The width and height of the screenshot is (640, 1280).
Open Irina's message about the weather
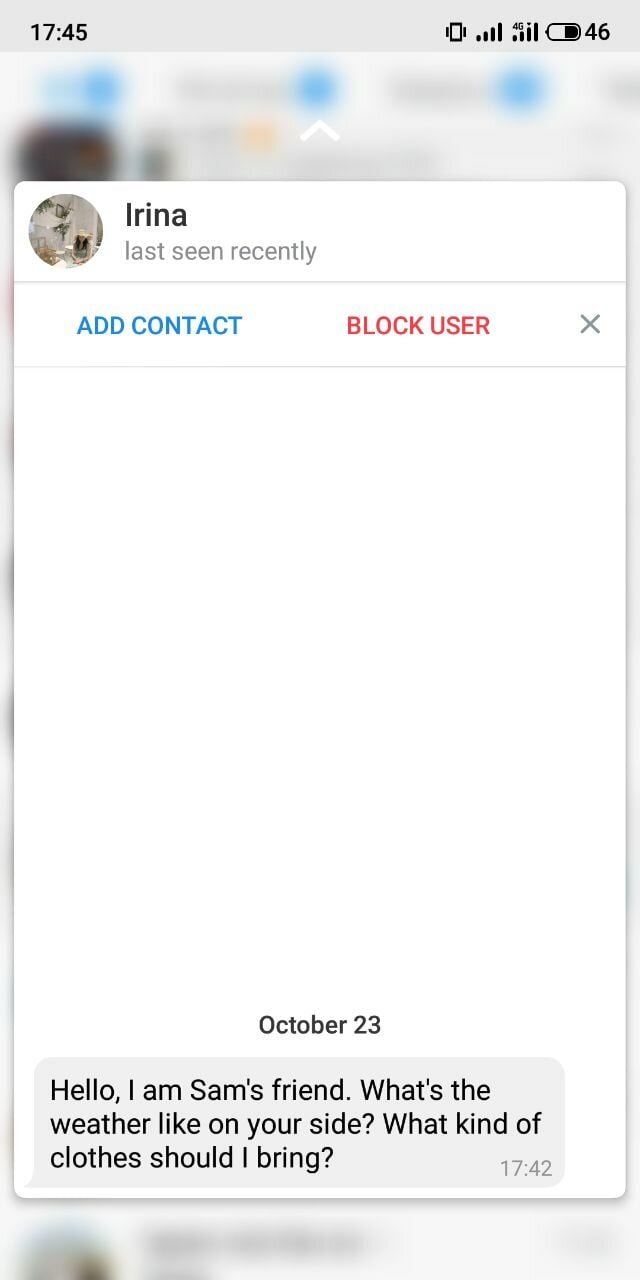299,1122
